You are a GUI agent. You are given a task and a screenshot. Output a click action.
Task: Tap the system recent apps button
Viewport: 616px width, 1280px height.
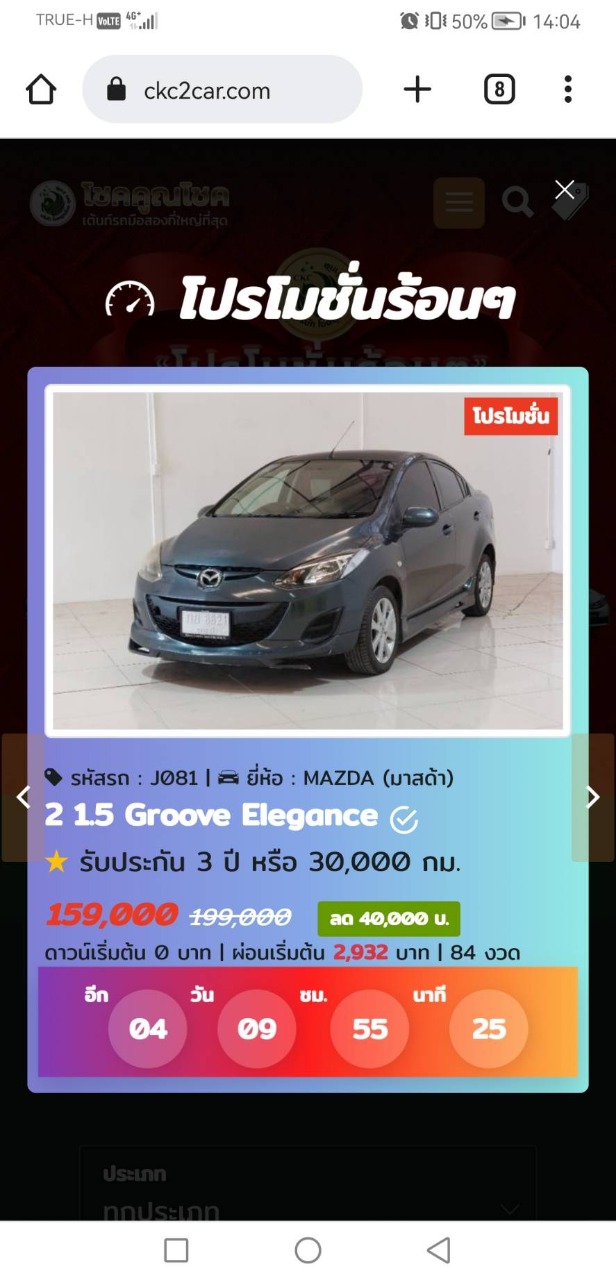point(176,1250)
